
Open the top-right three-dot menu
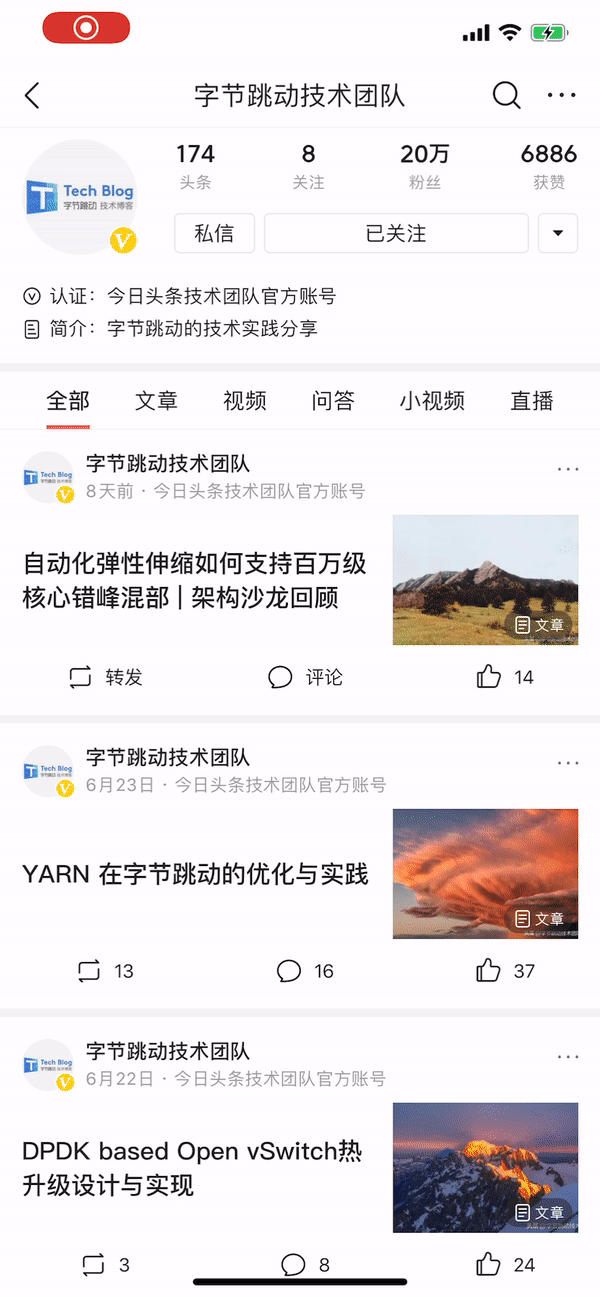coord(562,96)
